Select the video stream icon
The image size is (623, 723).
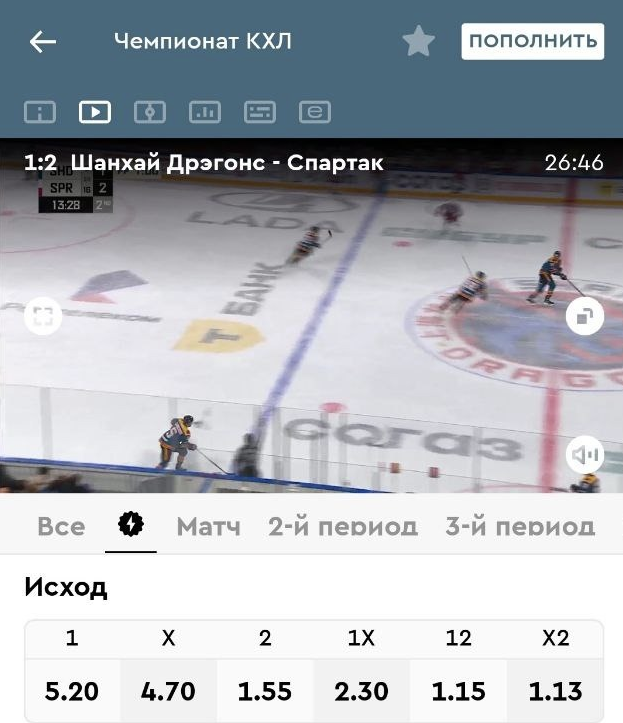95,112
